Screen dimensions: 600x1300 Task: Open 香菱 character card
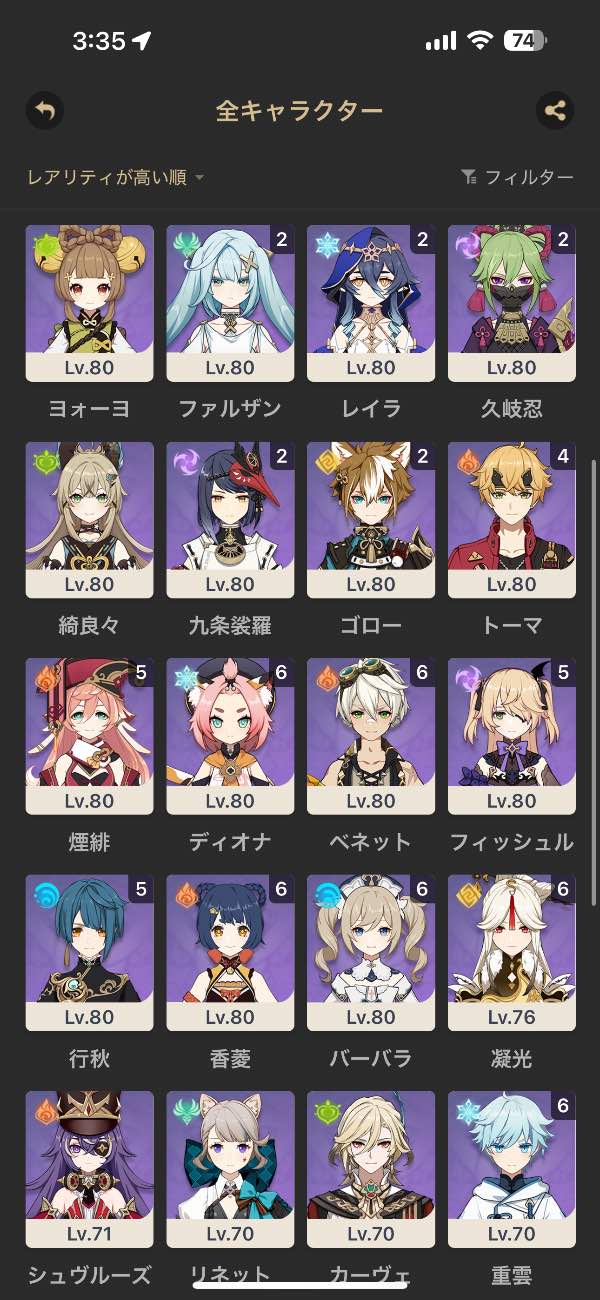tap(230, 953)
